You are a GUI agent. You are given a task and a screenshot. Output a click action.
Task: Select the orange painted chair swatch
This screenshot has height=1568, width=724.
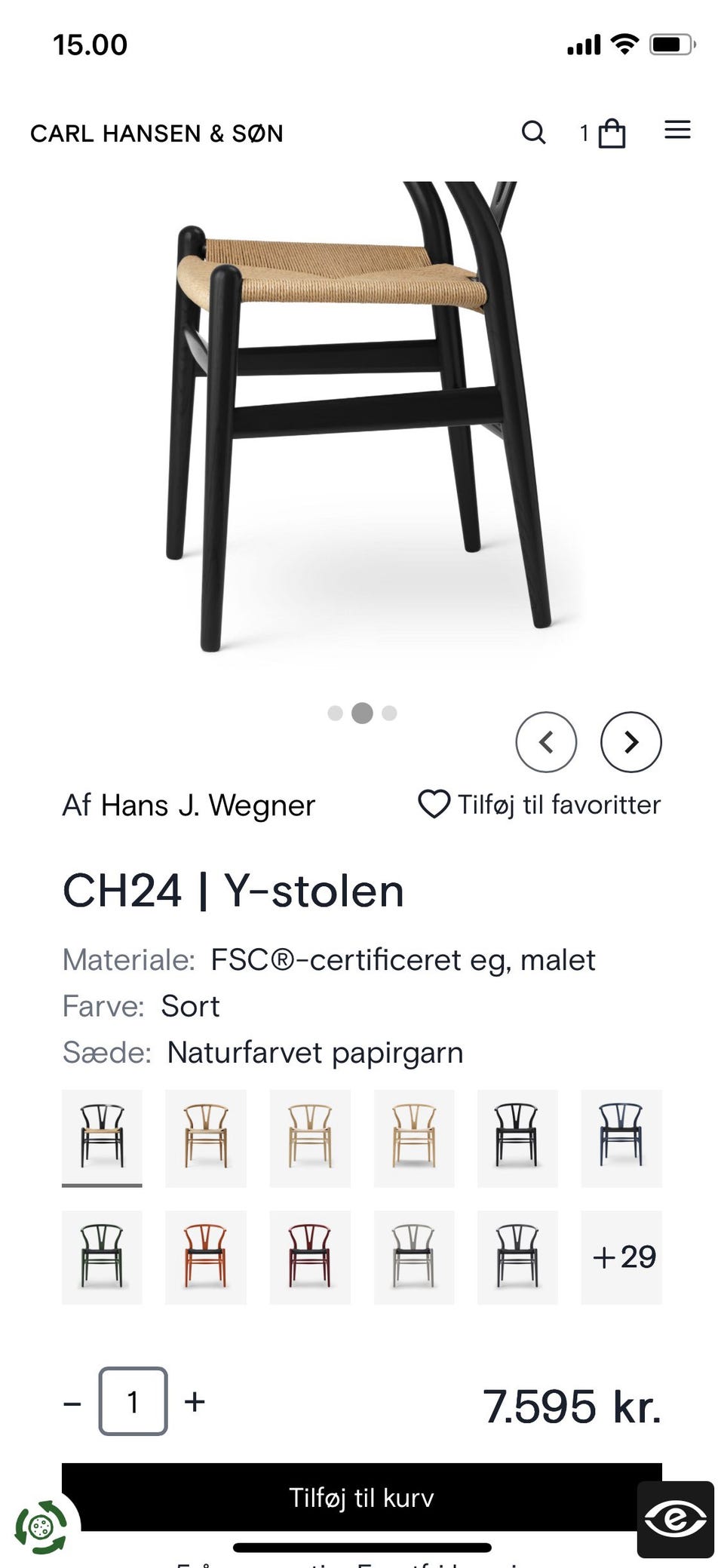coord(206,1257)
